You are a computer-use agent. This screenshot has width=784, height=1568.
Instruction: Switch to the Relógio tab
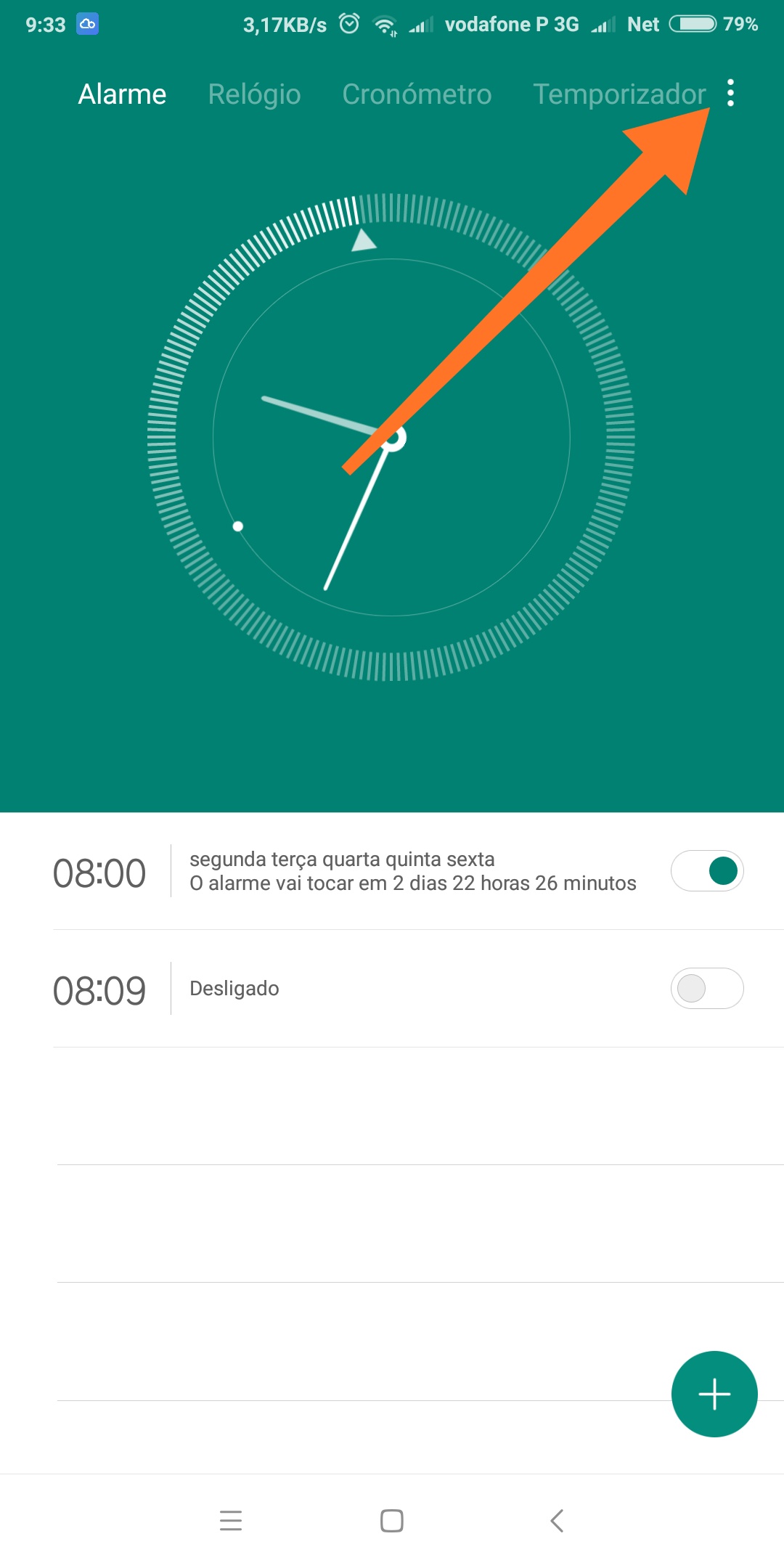(254, 94)
